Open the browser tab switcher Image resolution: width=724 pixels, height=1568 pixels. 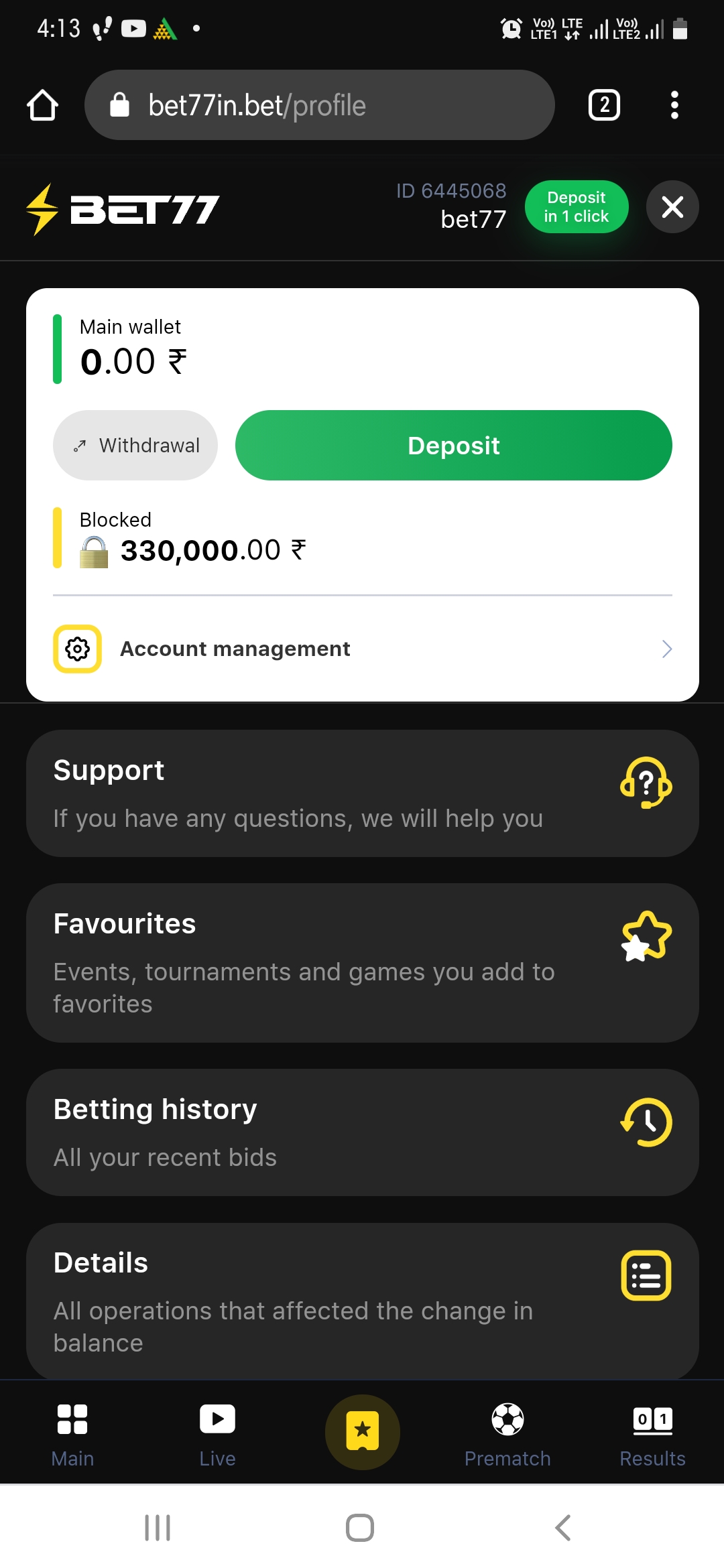pyautogui.click(x=604, y=105)
